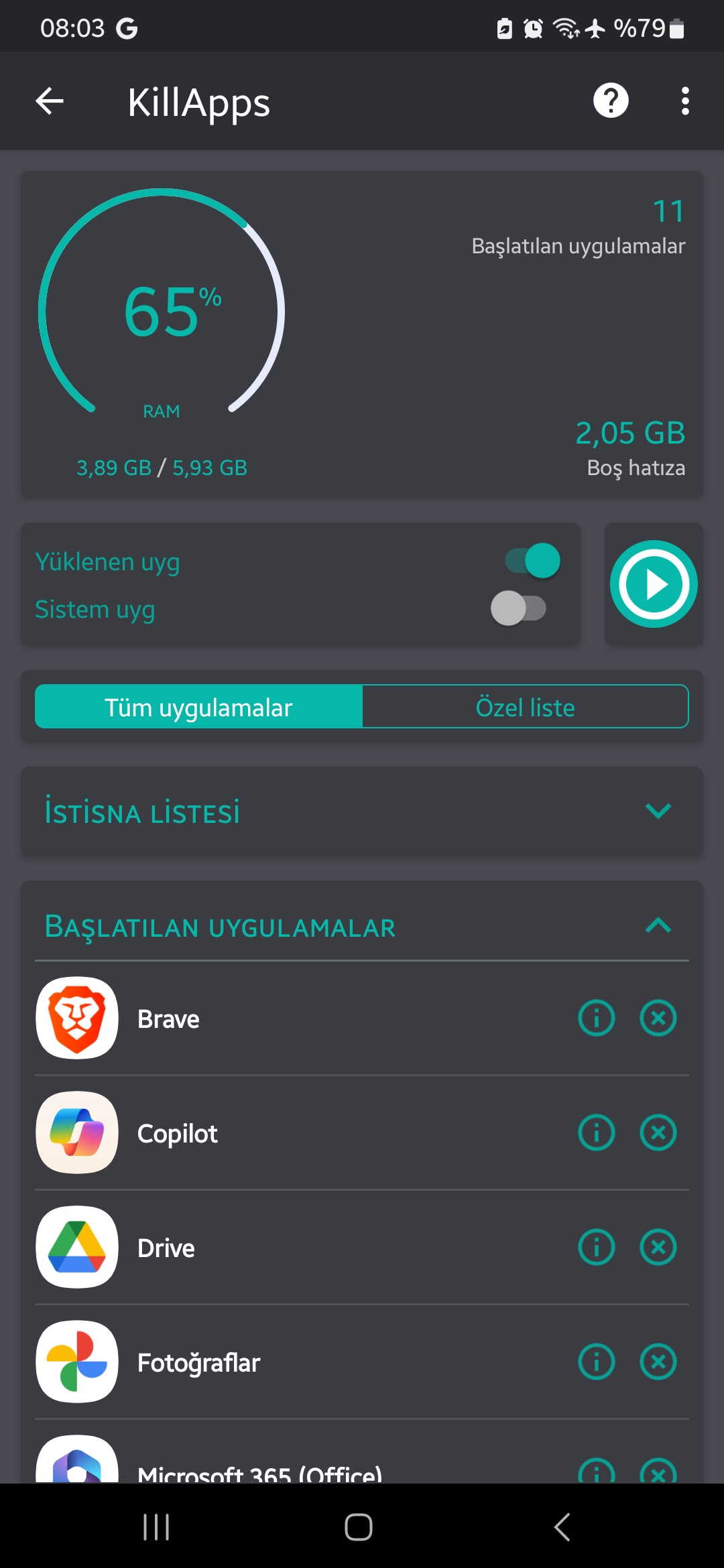Check info for Fotoğraflar
724x1568 pixels.
click(596, 1362)
